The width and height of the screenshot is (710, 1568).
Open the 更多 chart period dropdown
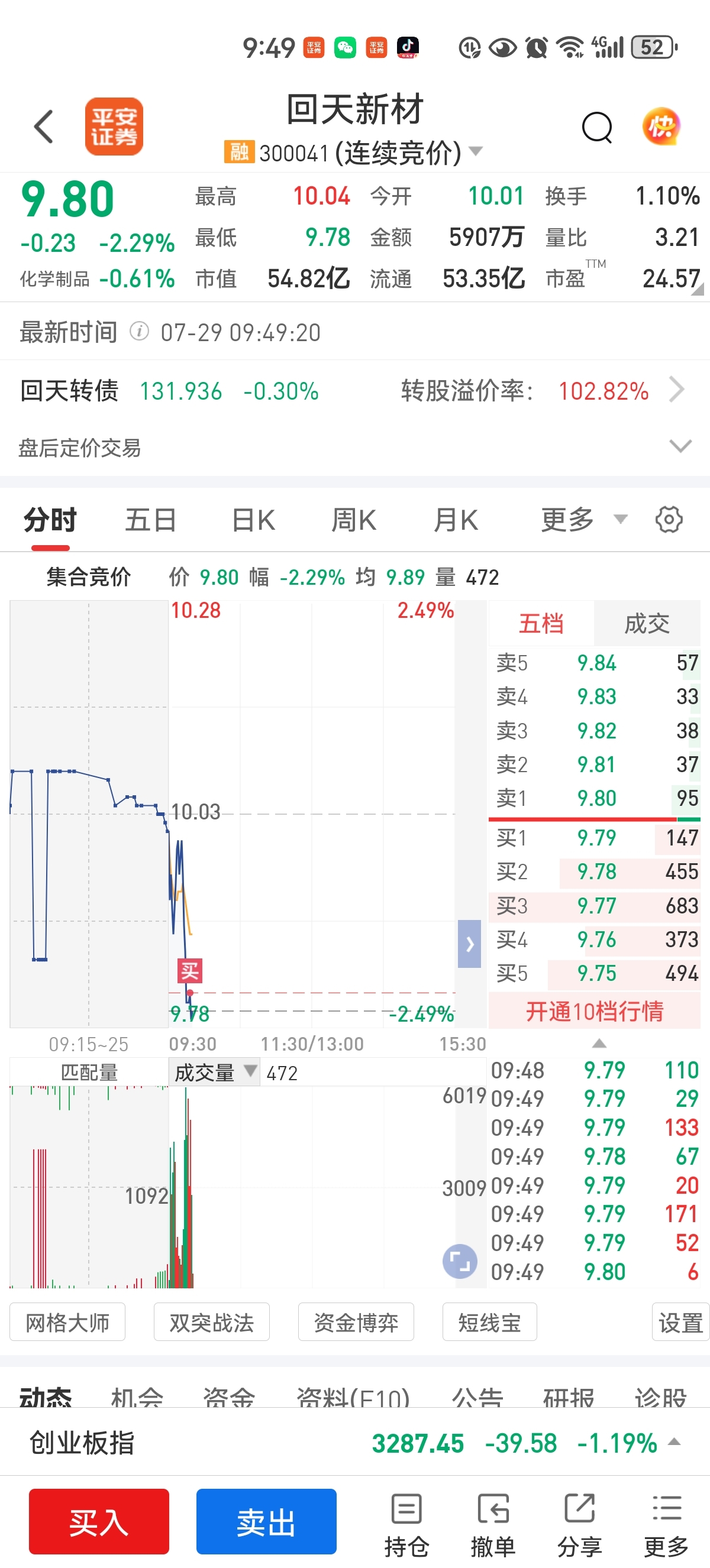583,520
